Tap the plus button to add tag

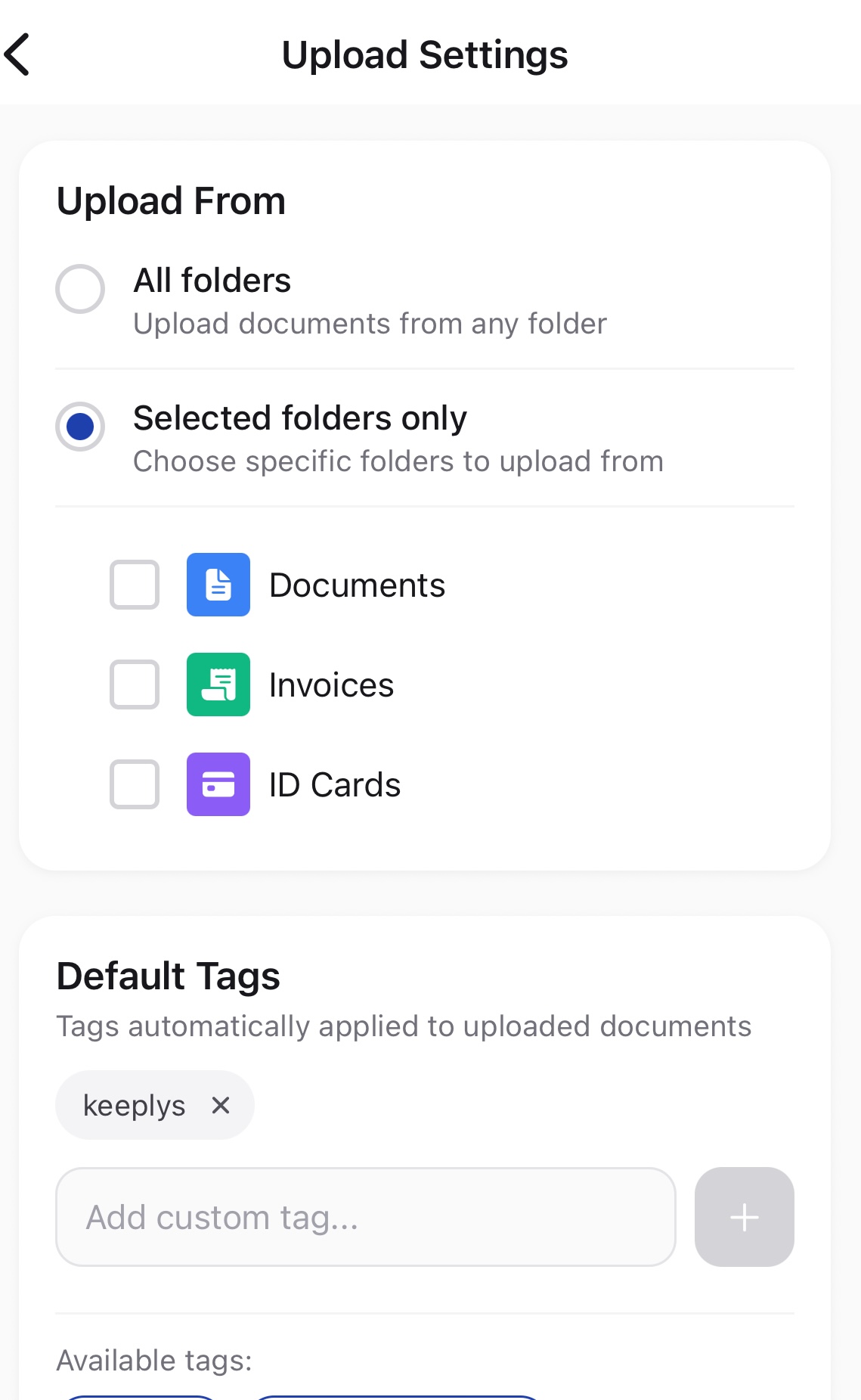tap(744, 1217)
